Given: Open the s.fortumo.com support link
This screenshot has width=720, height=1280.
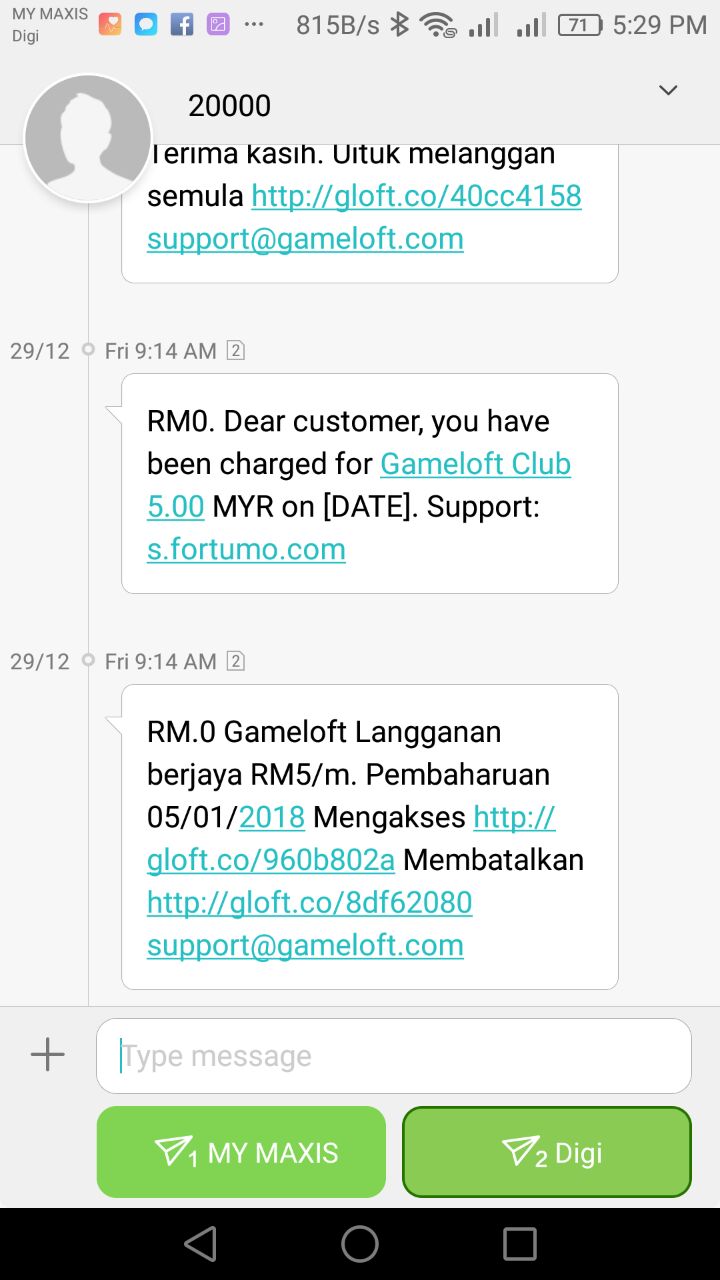Looking at the screenshot, I should 246,549.
